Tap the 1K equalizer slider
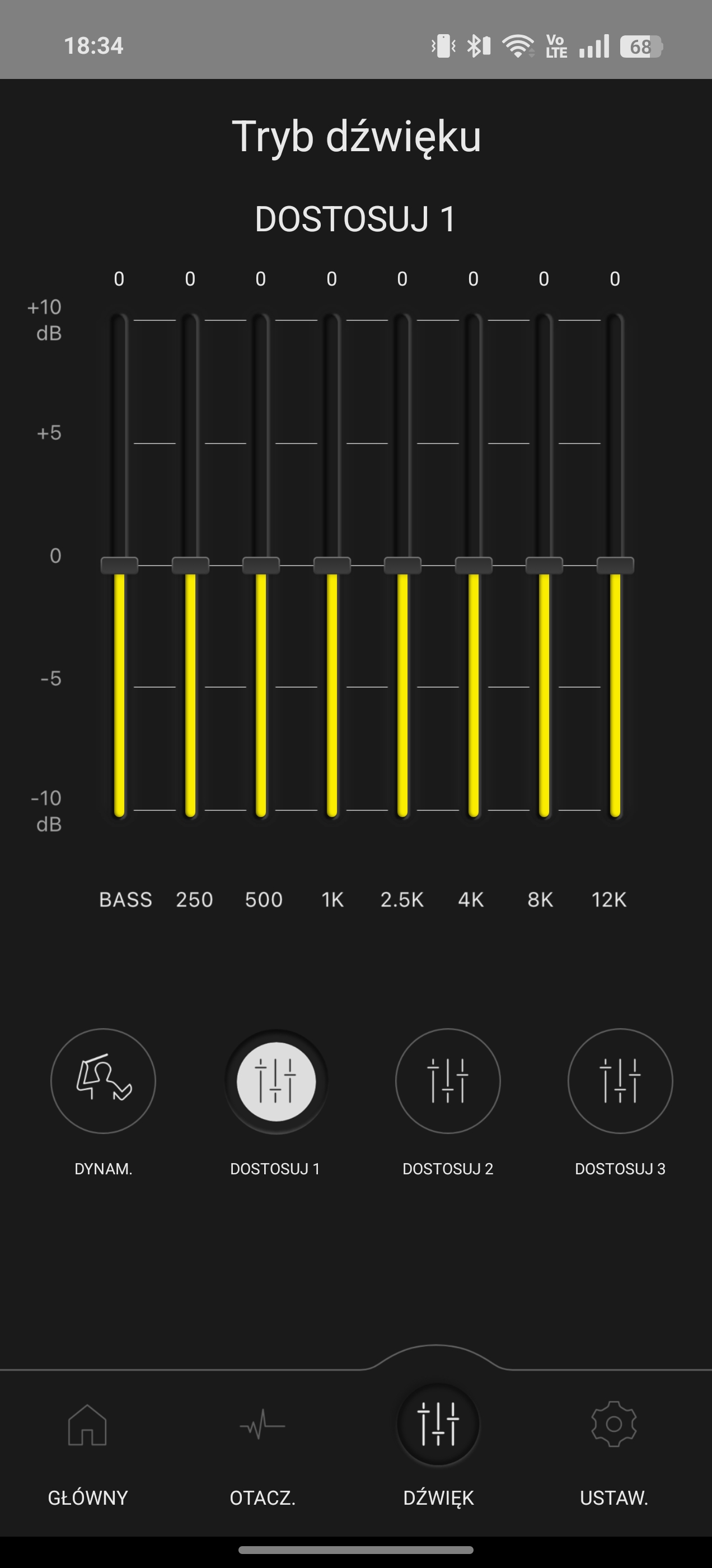Viewport: 712px width, 1568px height. tap(332, 566)
